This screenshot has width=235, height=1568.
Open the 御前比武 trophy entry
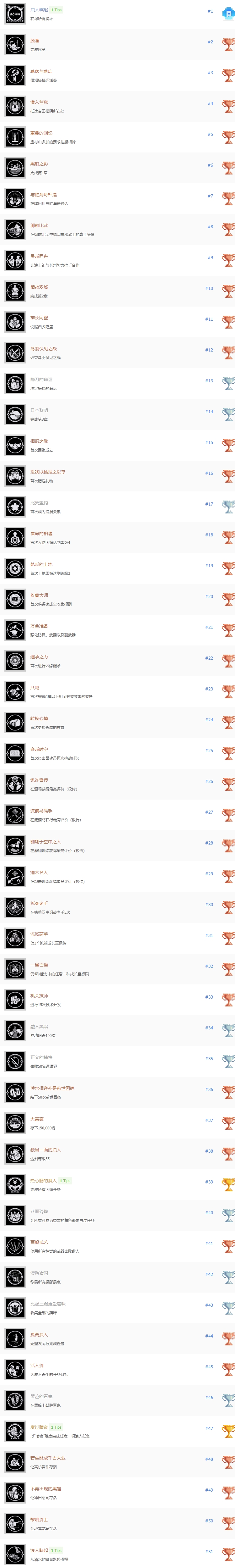point(39,226)
